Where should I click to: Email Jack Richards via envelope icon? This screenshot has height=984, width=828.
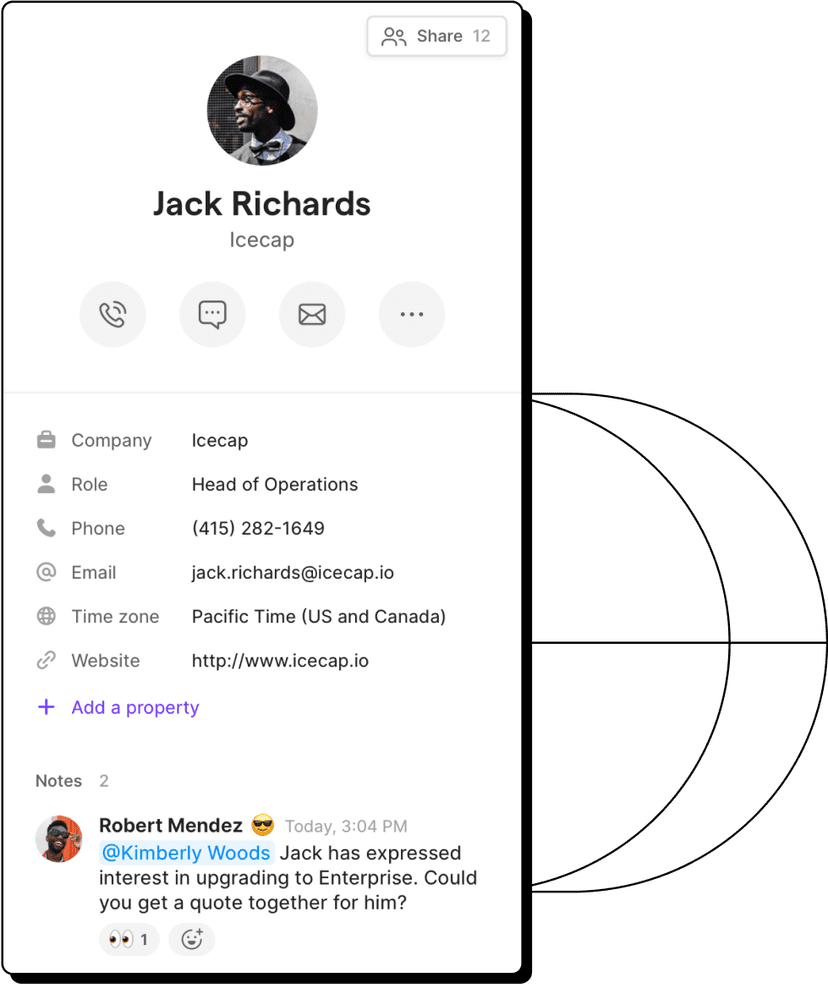pyautogui.click(x=312, y=314)
